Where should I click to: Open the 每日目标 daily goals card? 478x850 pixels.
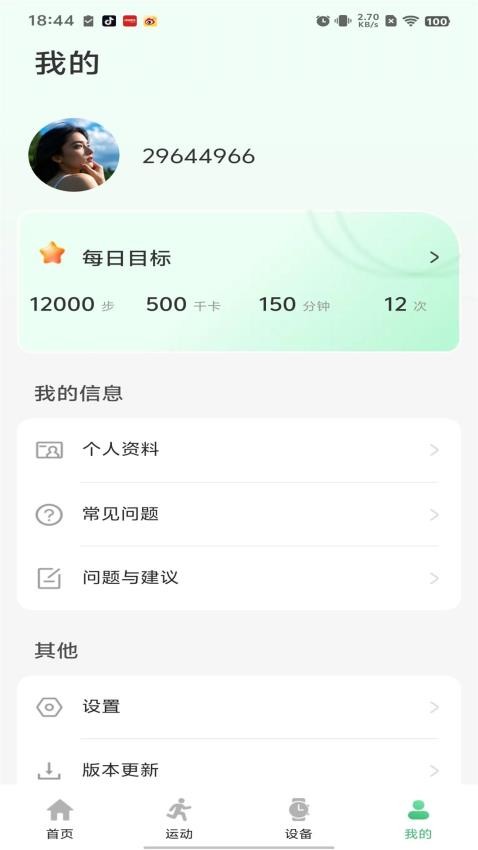(x=238, y=281)
